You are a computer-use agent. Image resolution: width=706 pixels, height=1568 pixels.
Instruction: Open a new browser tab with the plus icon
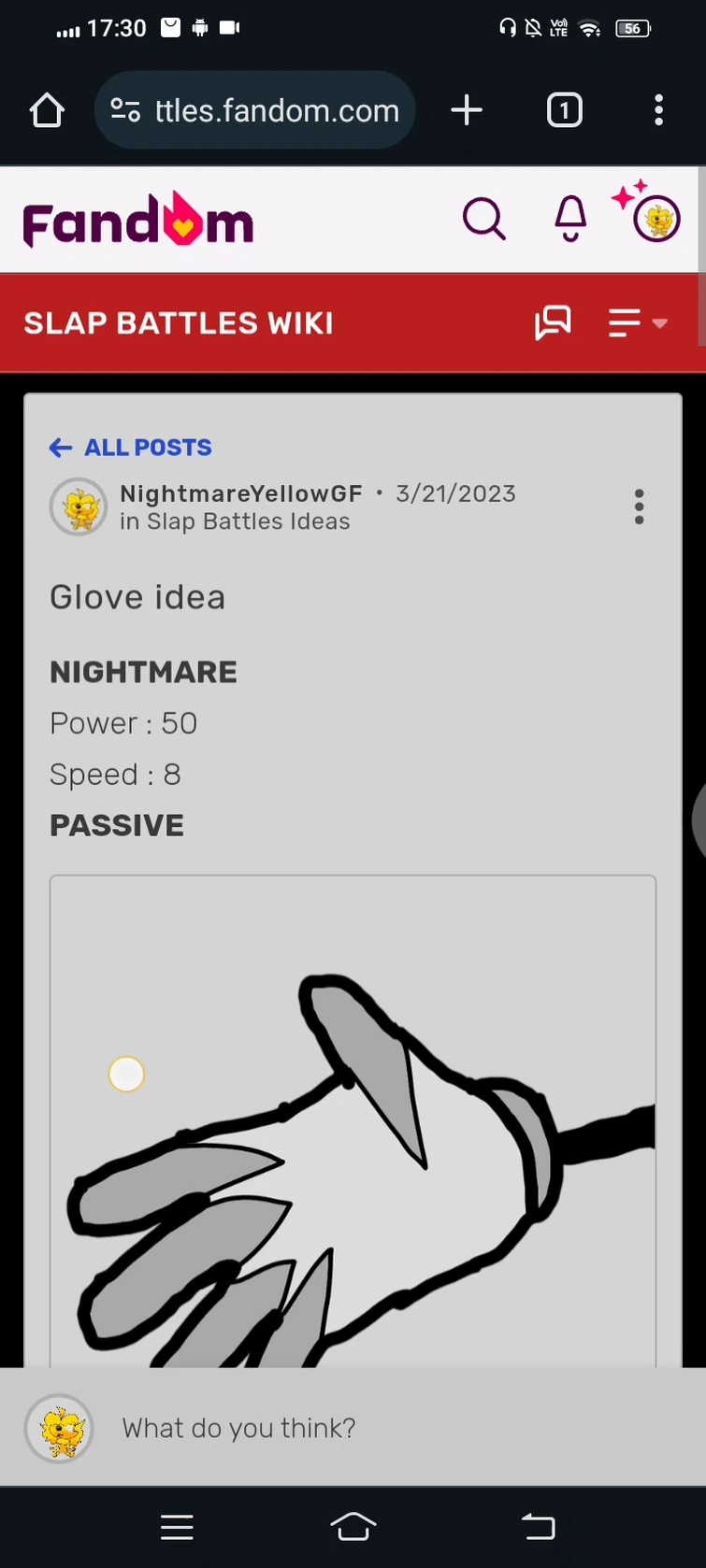[x=466, y=110]
